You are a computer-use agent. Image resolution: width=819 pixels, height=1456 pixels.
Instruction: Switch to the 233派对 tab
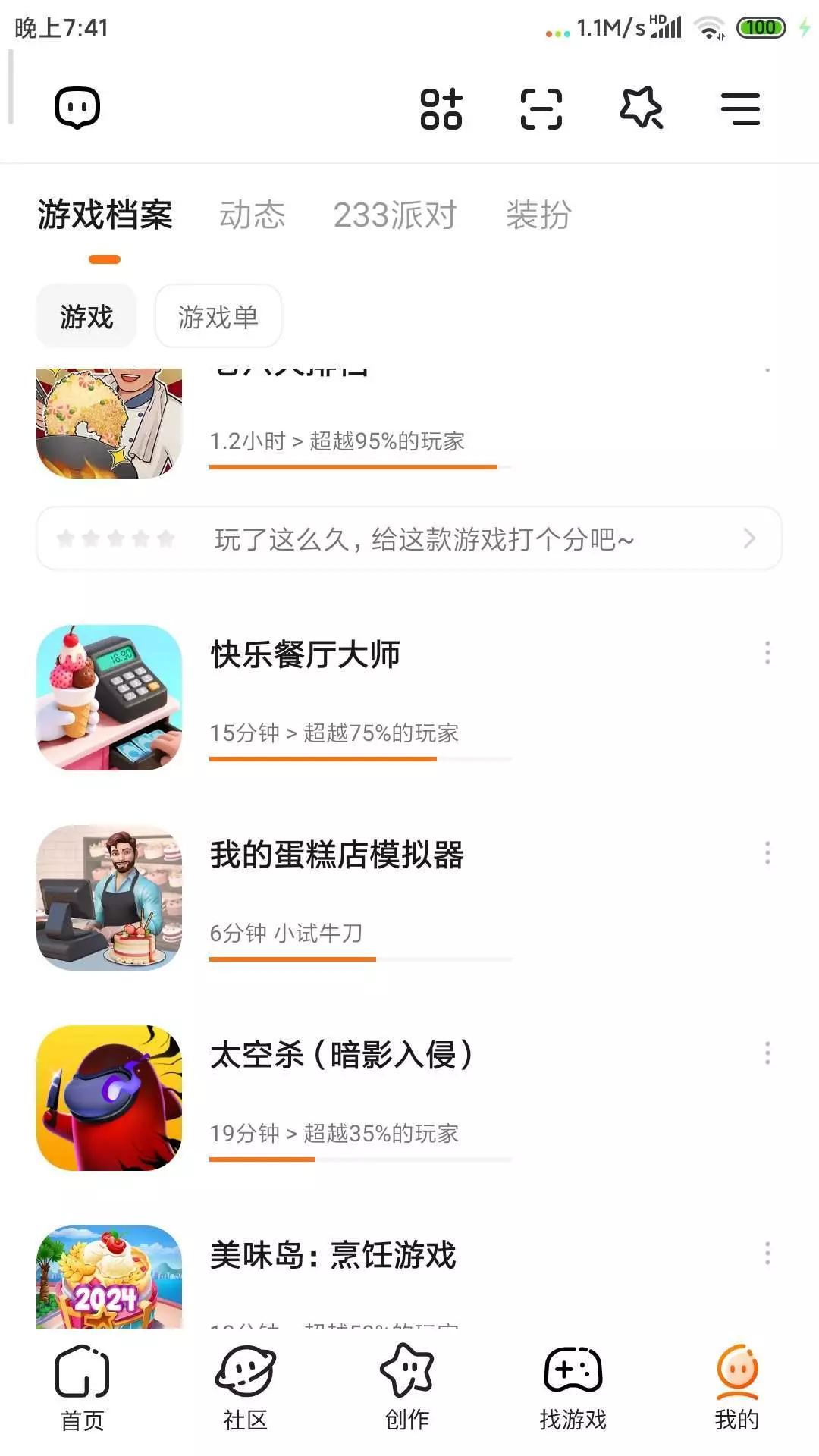coord(394,215)
